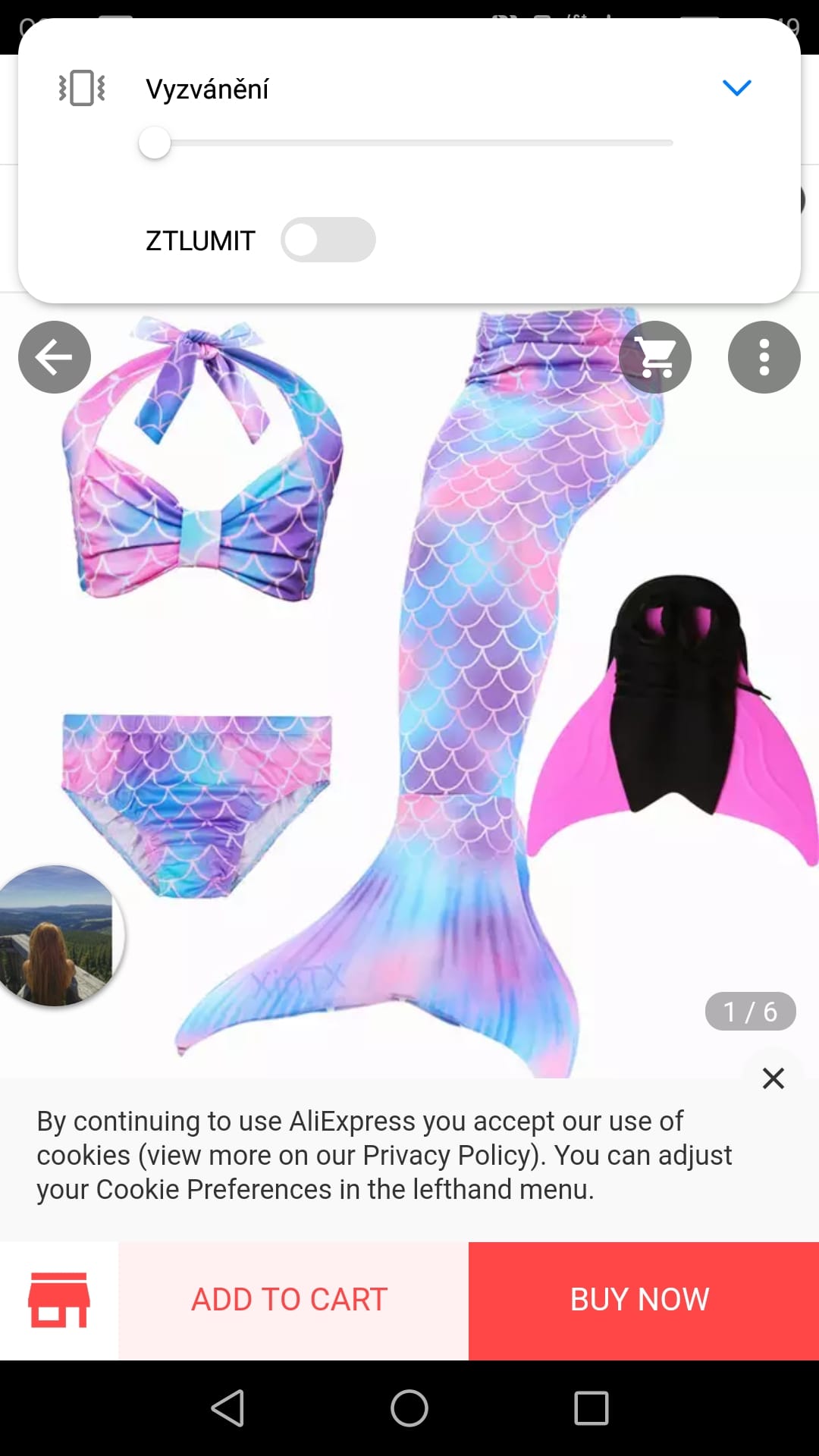Open the shopping cart
The width and height of the screenshot is (819, 1456).
coord(655,357)
